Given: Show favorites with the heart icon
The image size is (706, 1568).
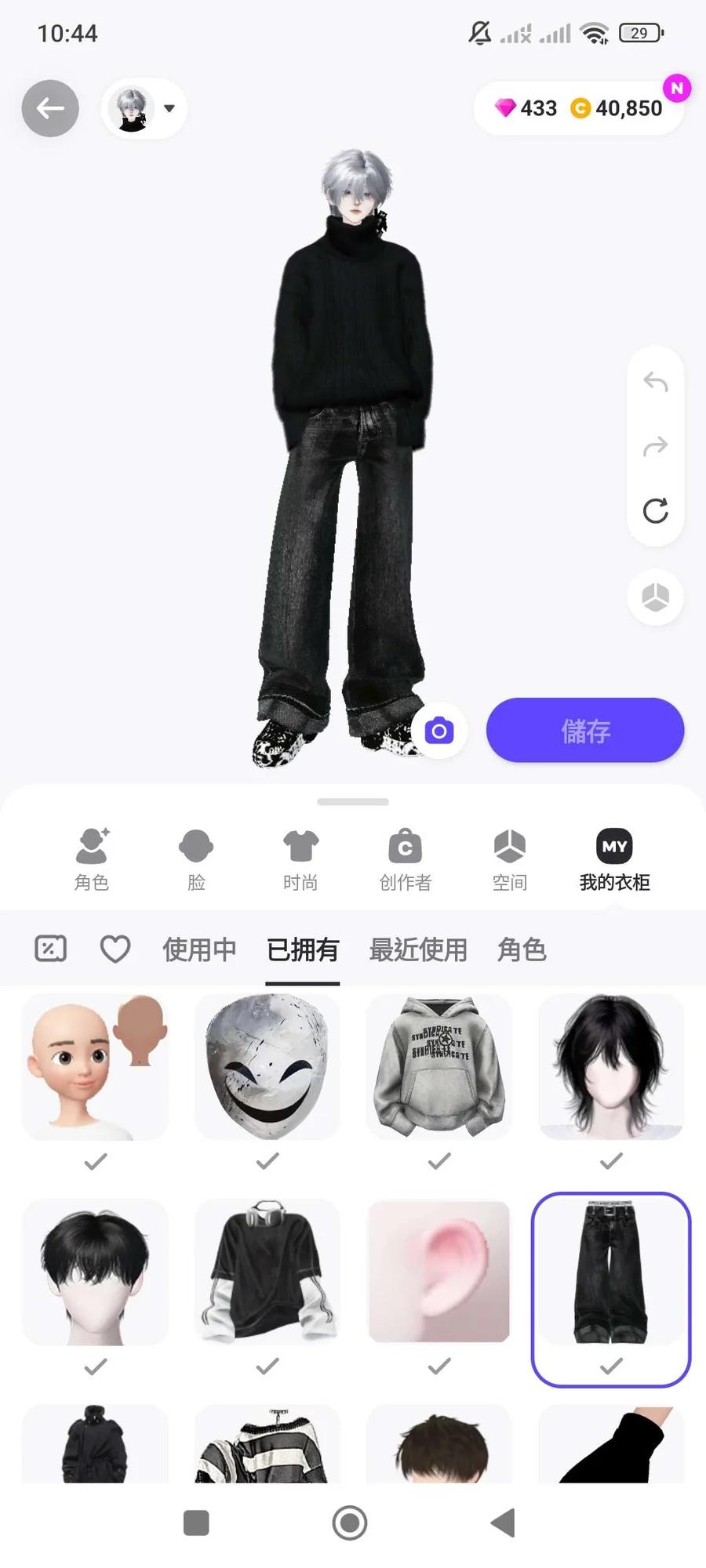Looking at the screenshot, I should click(115, 949).
